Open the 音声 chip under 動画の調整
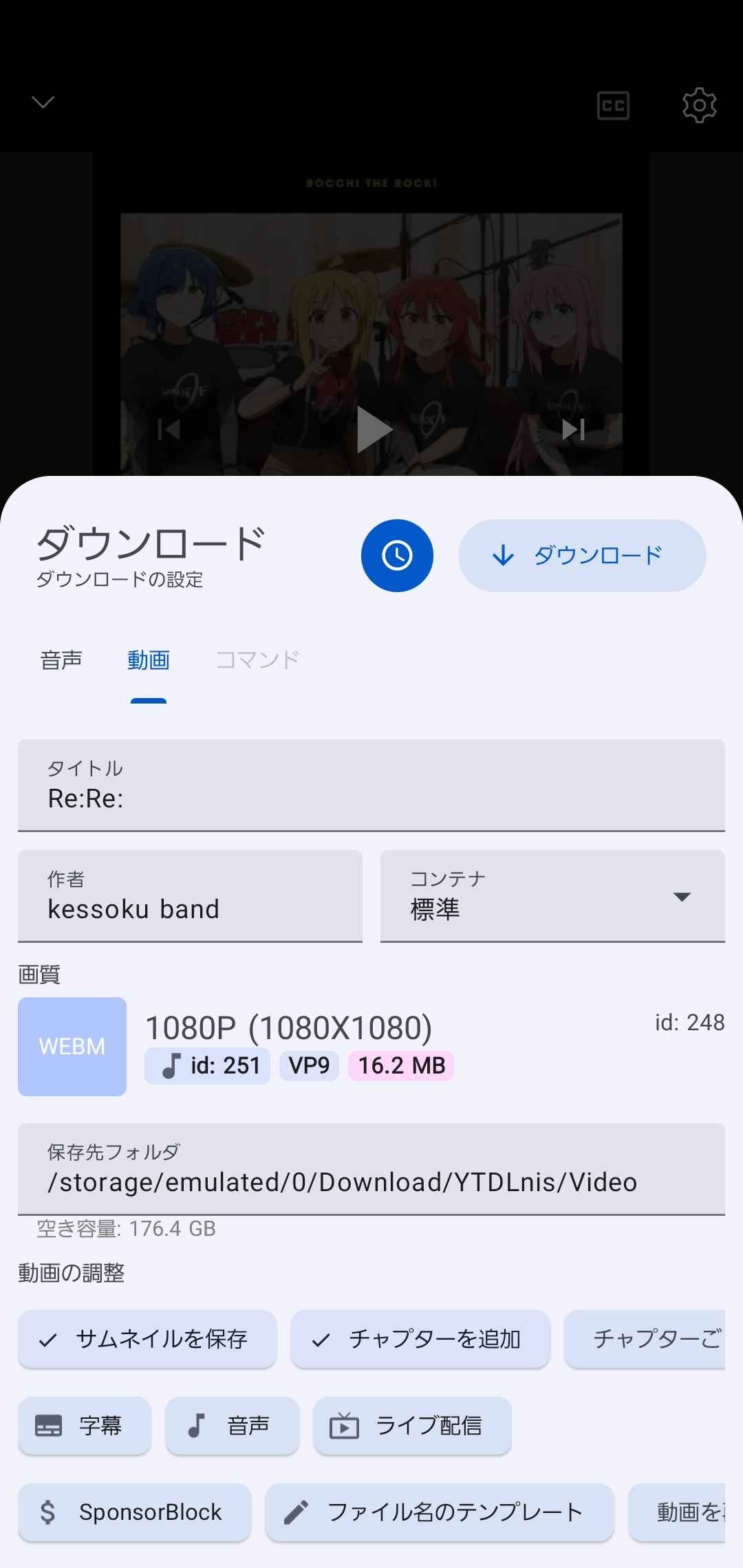743x1568 pixels. (233, 1426)
